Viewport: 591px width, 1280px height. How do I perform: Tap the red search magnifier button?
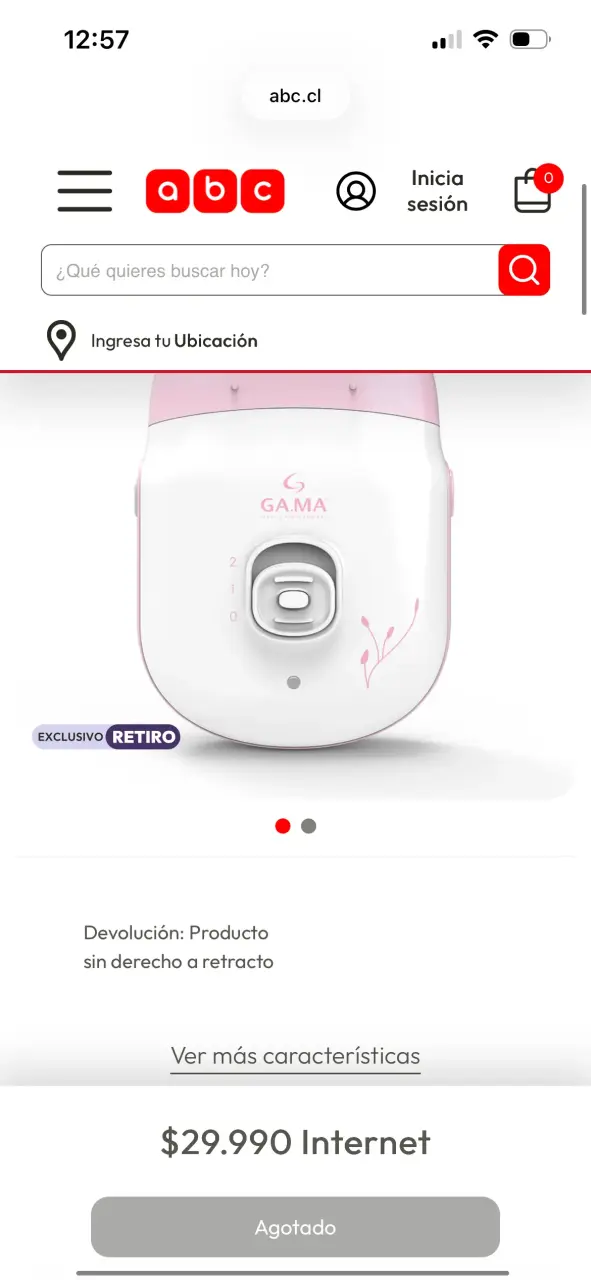524,270
